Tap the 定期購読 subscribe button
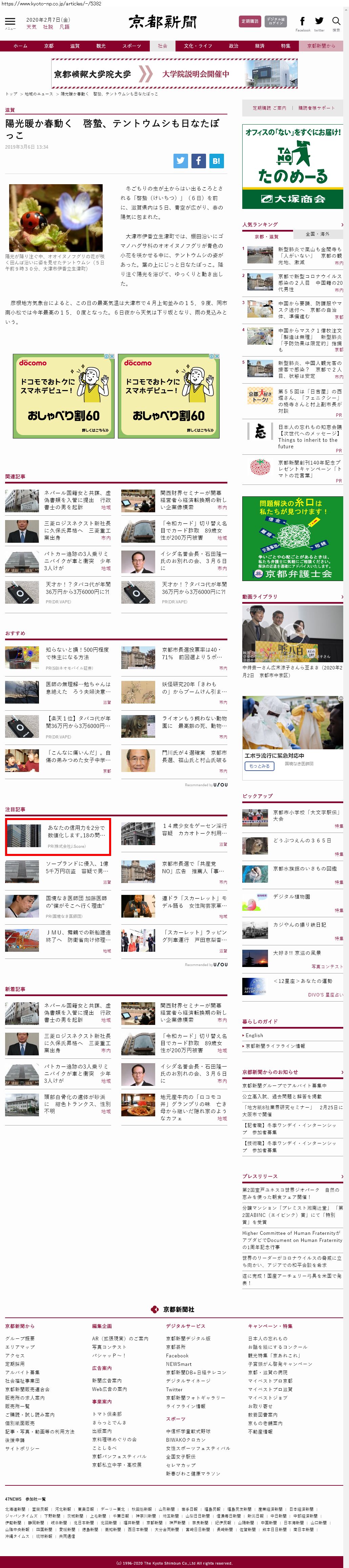This screenshot has width=349, height=1568. point(250,21)
